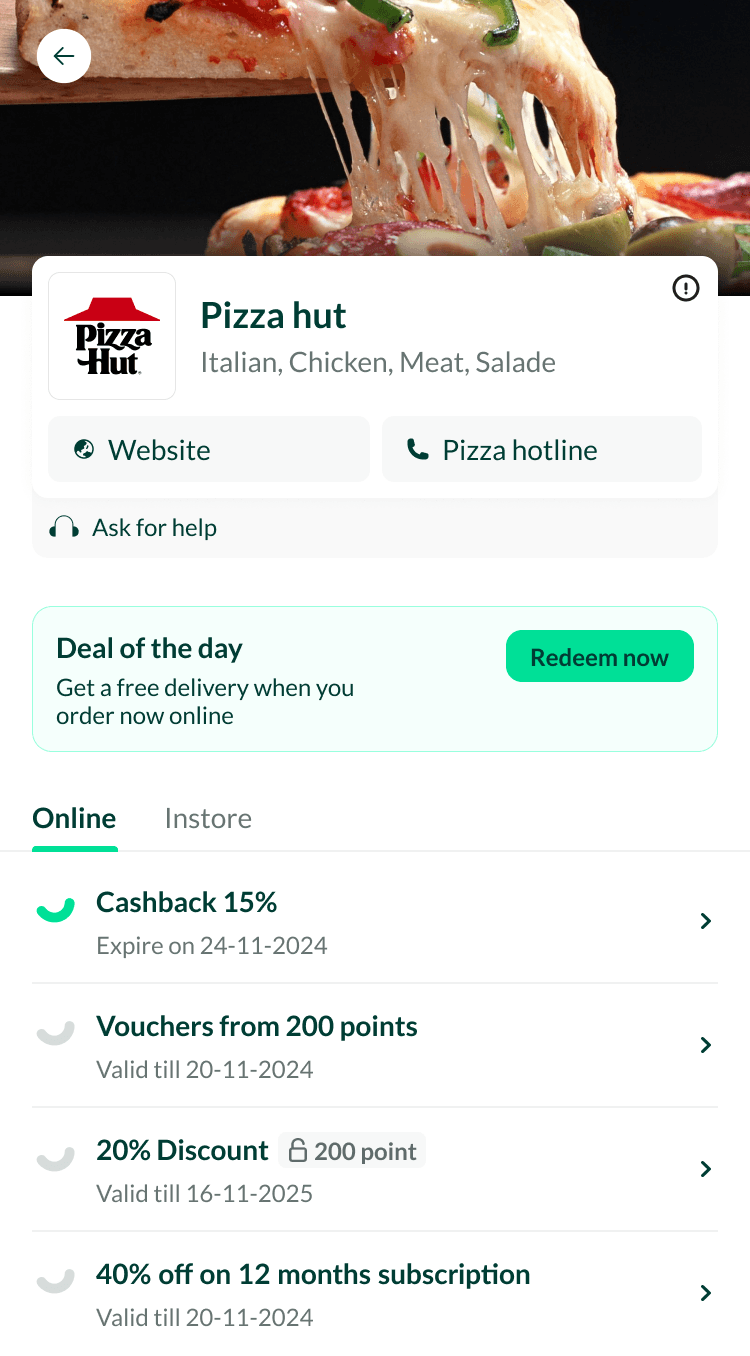
Task: Go back using the arrow button
Action: pyautogui.click(x=64, y=56)
